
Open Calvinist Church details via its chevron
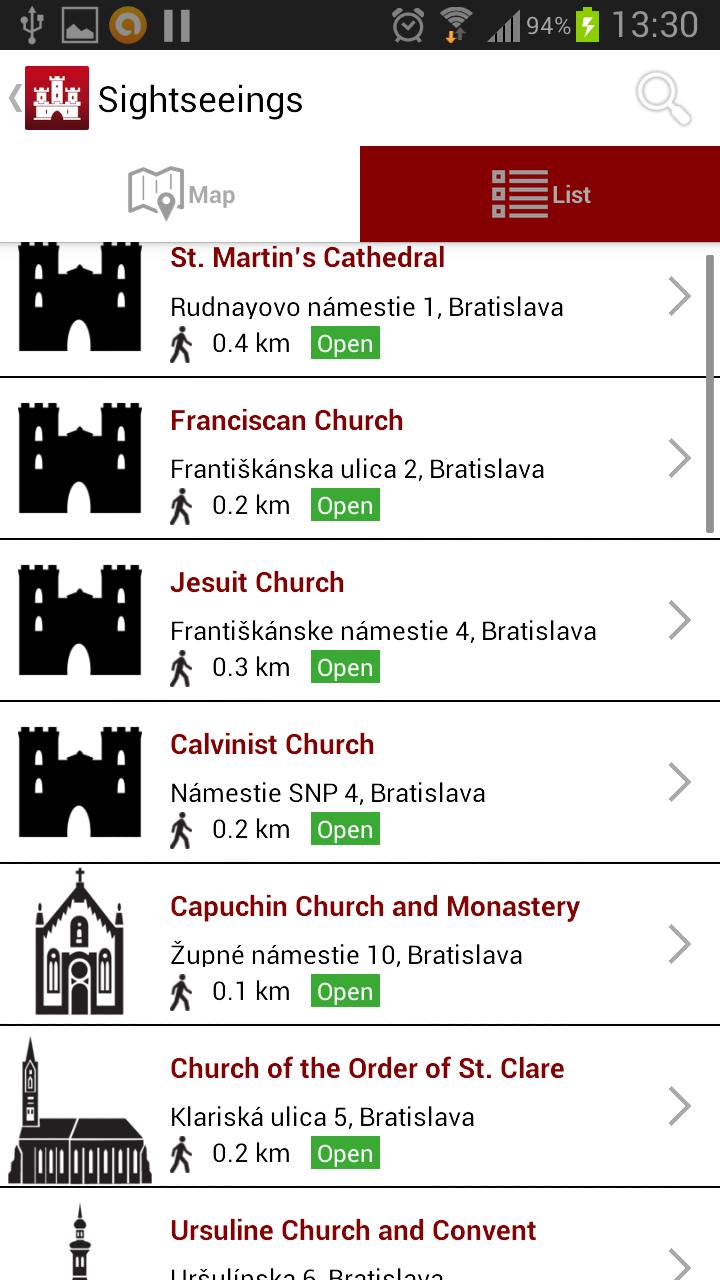pyautogui.click(x=681, y=782)
